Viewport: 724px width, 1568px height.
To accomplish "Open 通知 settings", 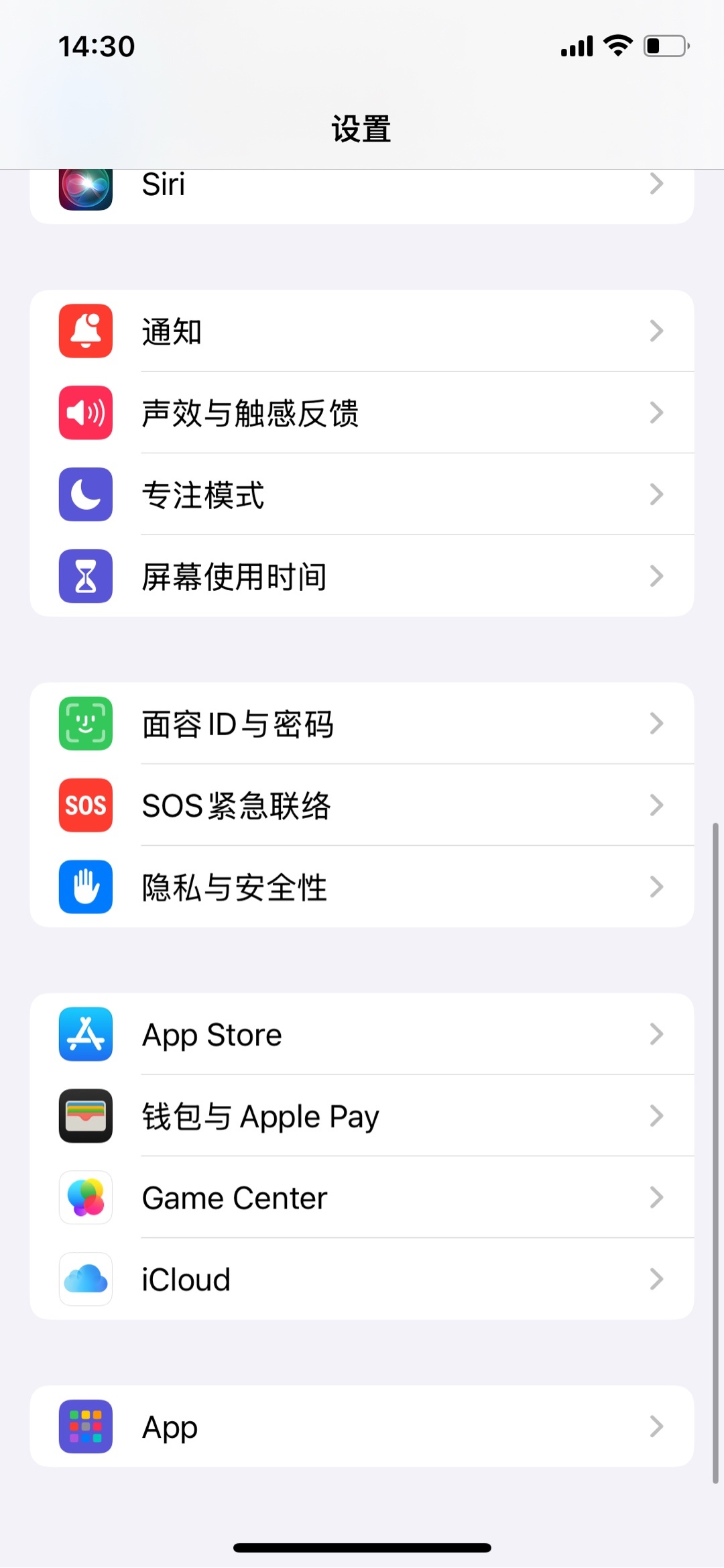I will click(362, 331).
